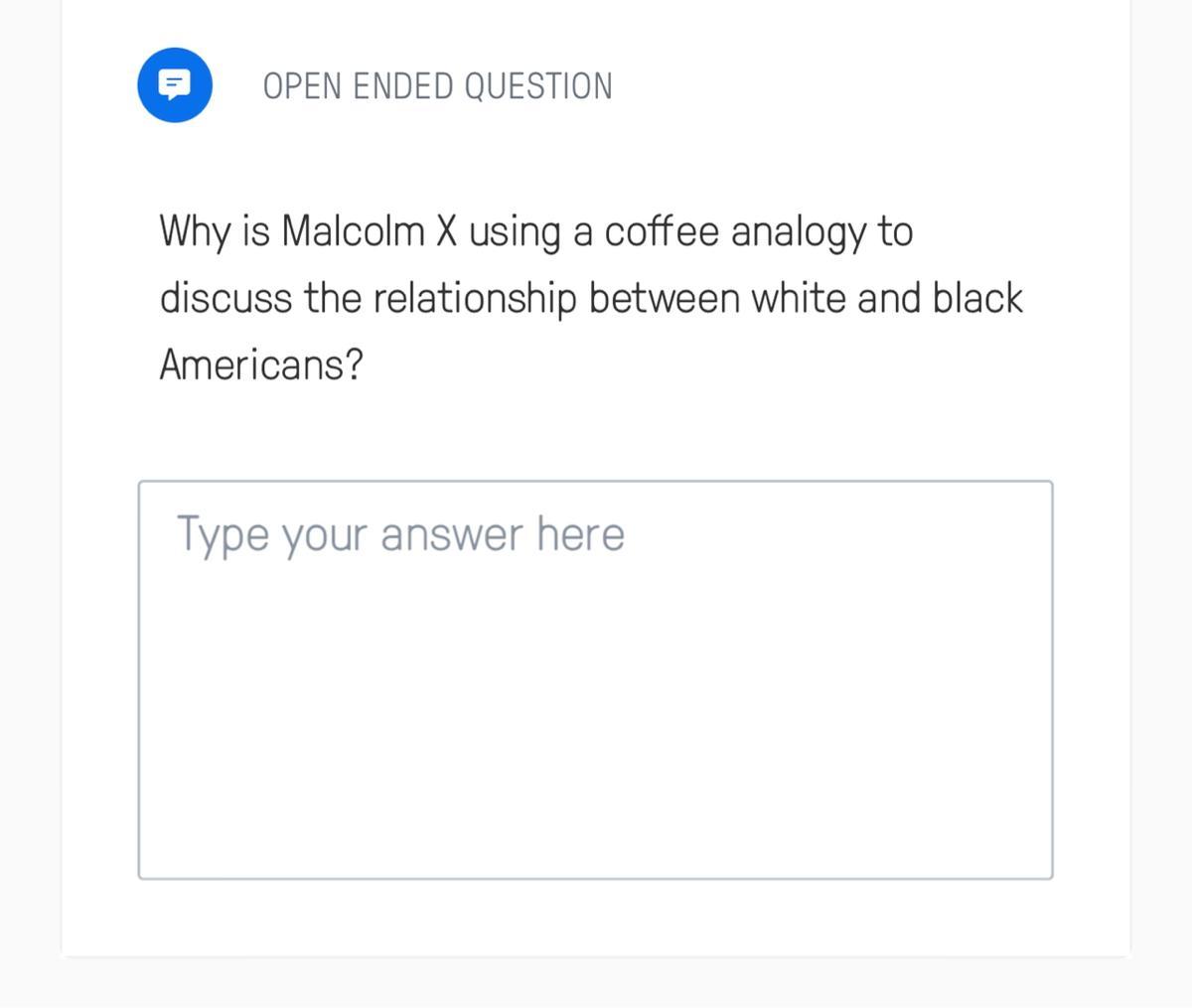Tap the 'Type your answer here' field

point(595,680)
